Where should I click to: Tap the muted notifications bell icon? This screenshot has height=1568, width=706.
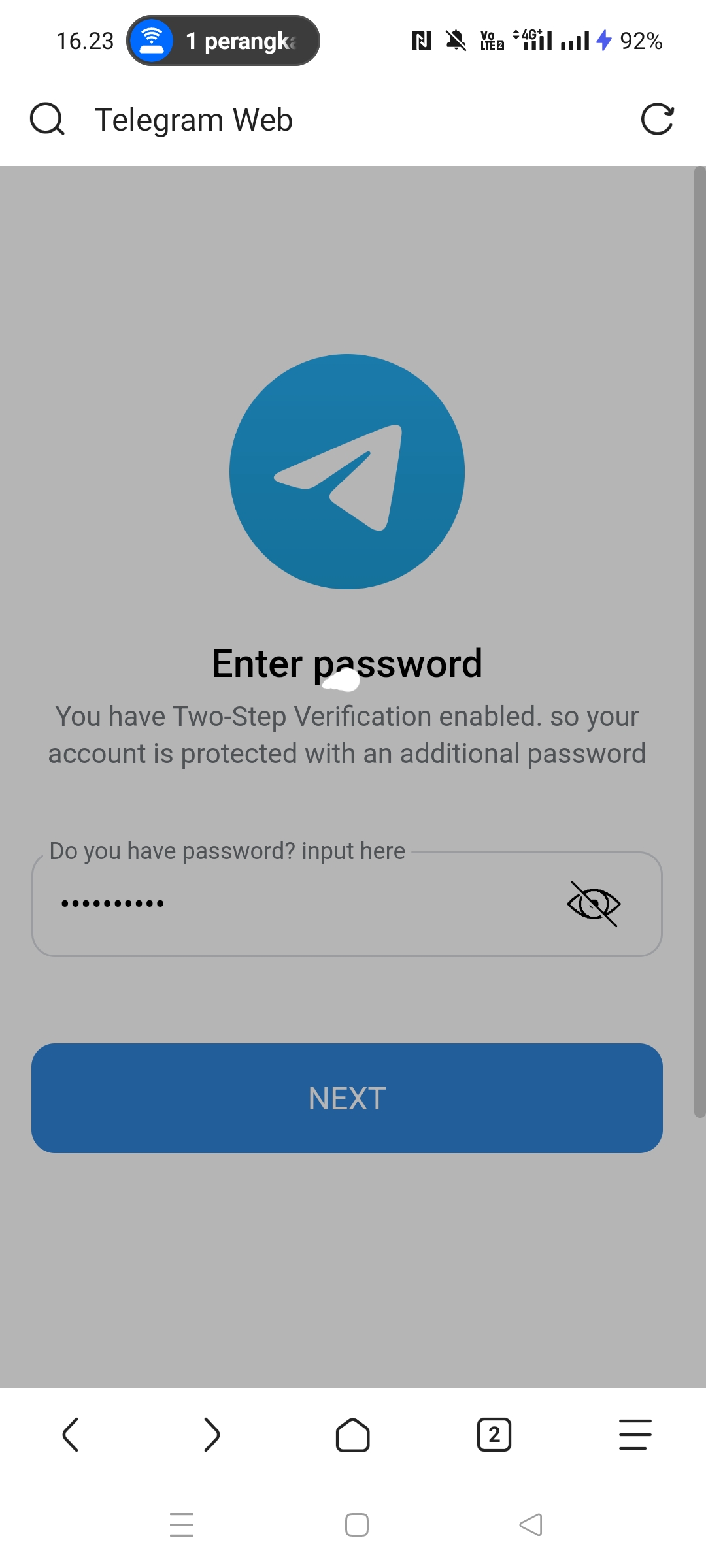[456, 40]
